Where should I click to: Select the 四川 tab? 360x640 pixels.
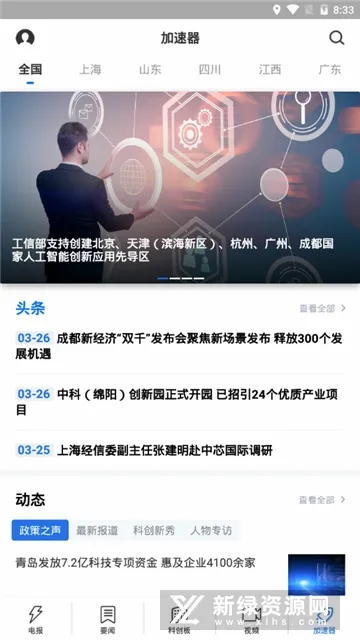pos(210,69)
